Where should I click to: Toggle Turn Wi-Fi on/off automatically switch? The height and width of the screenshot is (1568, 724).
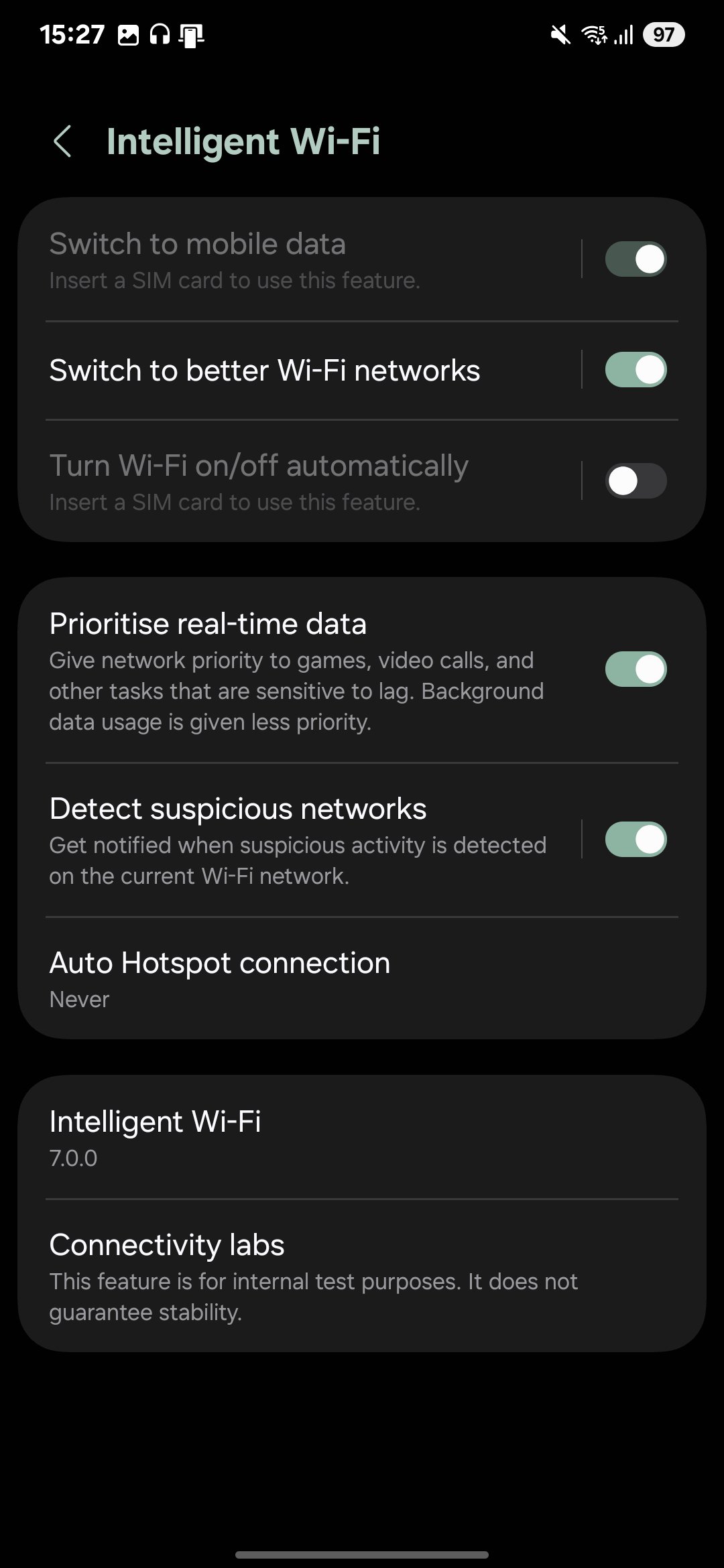tap(635, 481)
